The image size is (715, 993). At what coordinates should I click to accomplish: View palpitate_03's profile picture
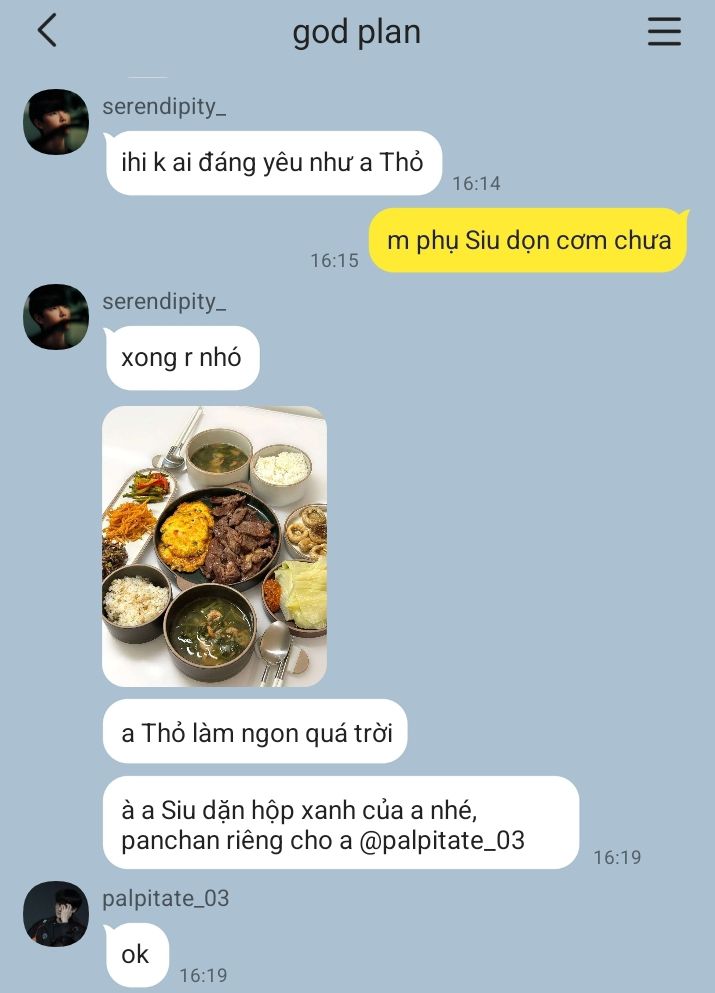click(56, 913)
